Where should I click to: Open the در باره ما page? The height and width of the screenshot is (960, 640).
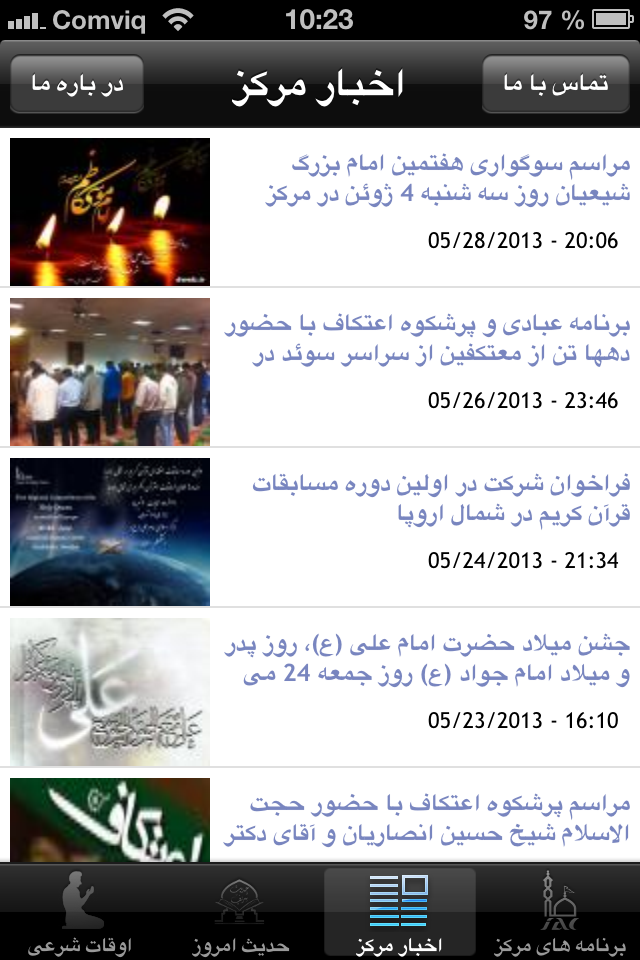pyautogui.click(x=78, y=84)
